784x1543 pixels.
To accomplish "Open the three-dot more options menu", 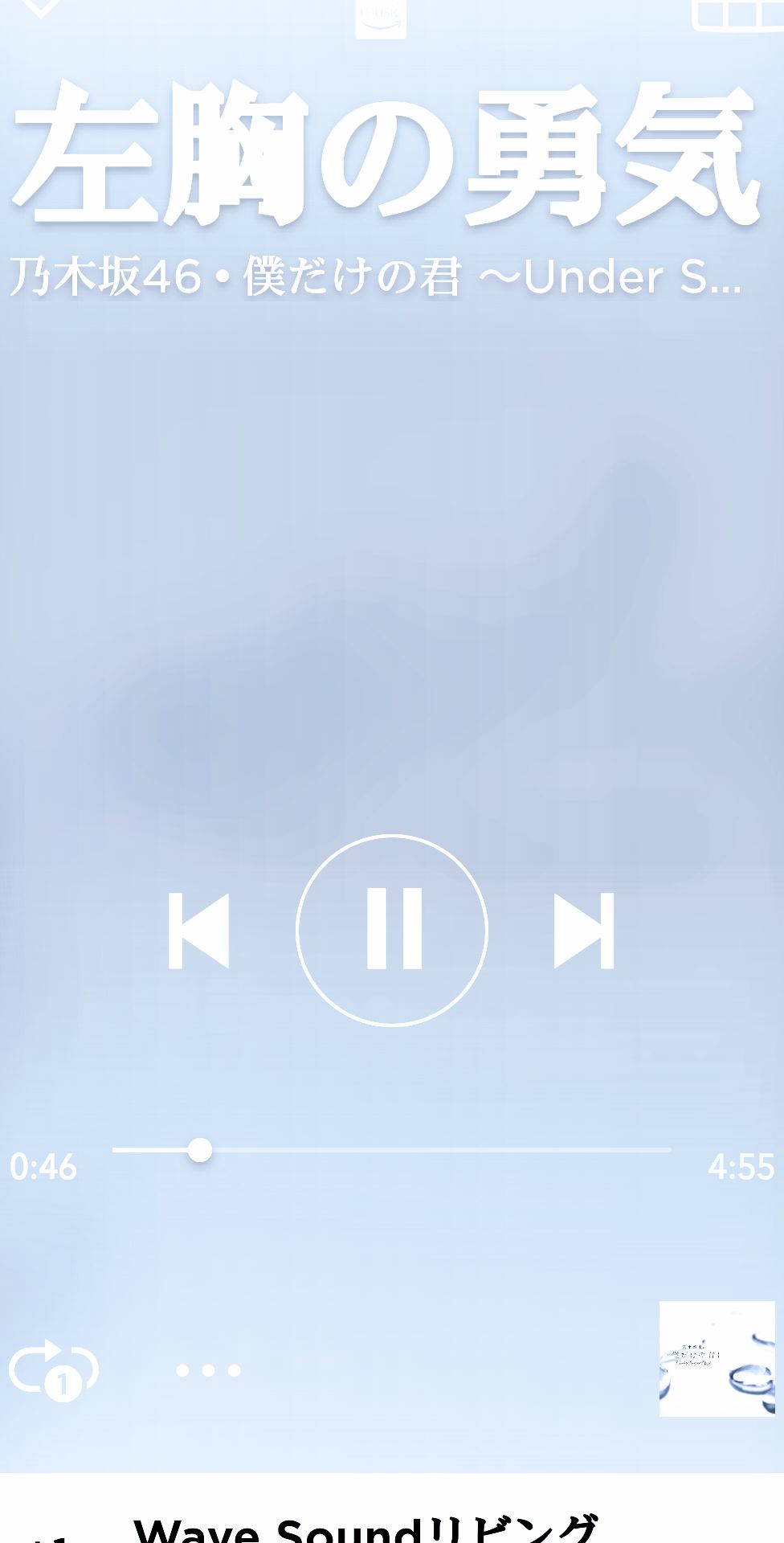I will pos(208,1370).
